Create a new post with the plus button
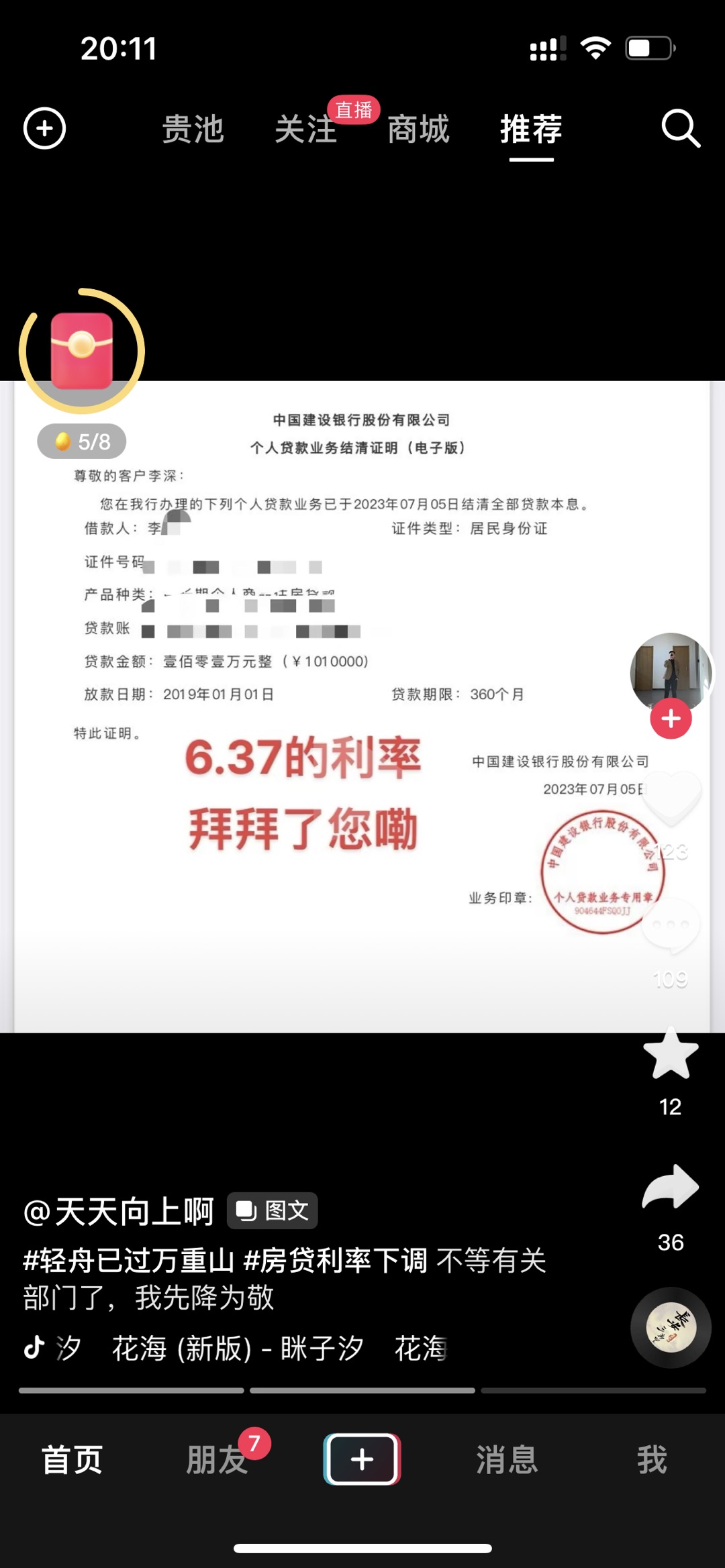The height and width of the screenshot is (1568, 725). coord(362,1459)
